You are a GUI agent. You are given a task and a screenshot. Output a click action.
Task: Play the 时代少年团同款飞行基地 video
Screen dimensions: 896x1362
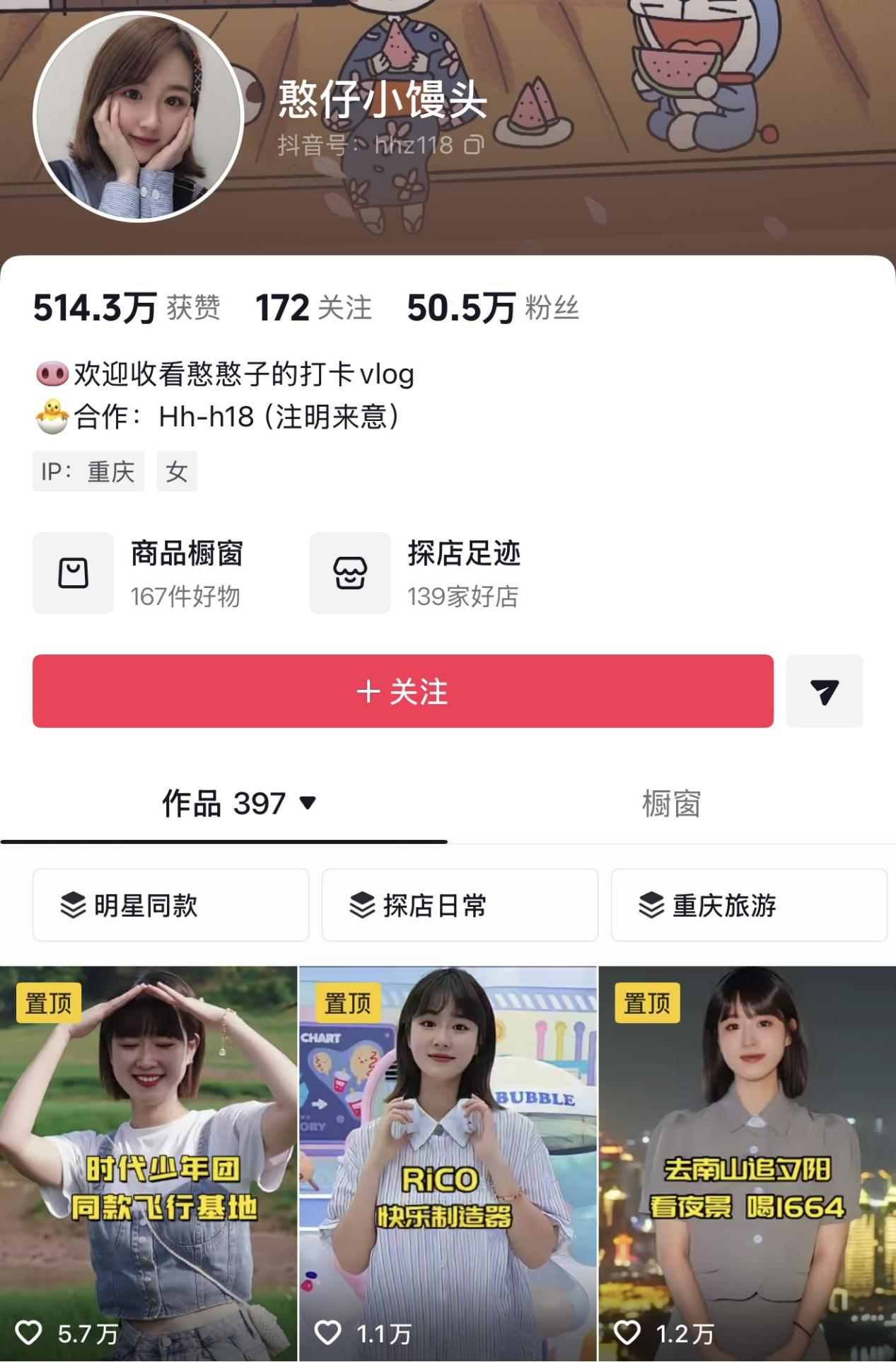pyautogui.click(x=149, y=1164)
